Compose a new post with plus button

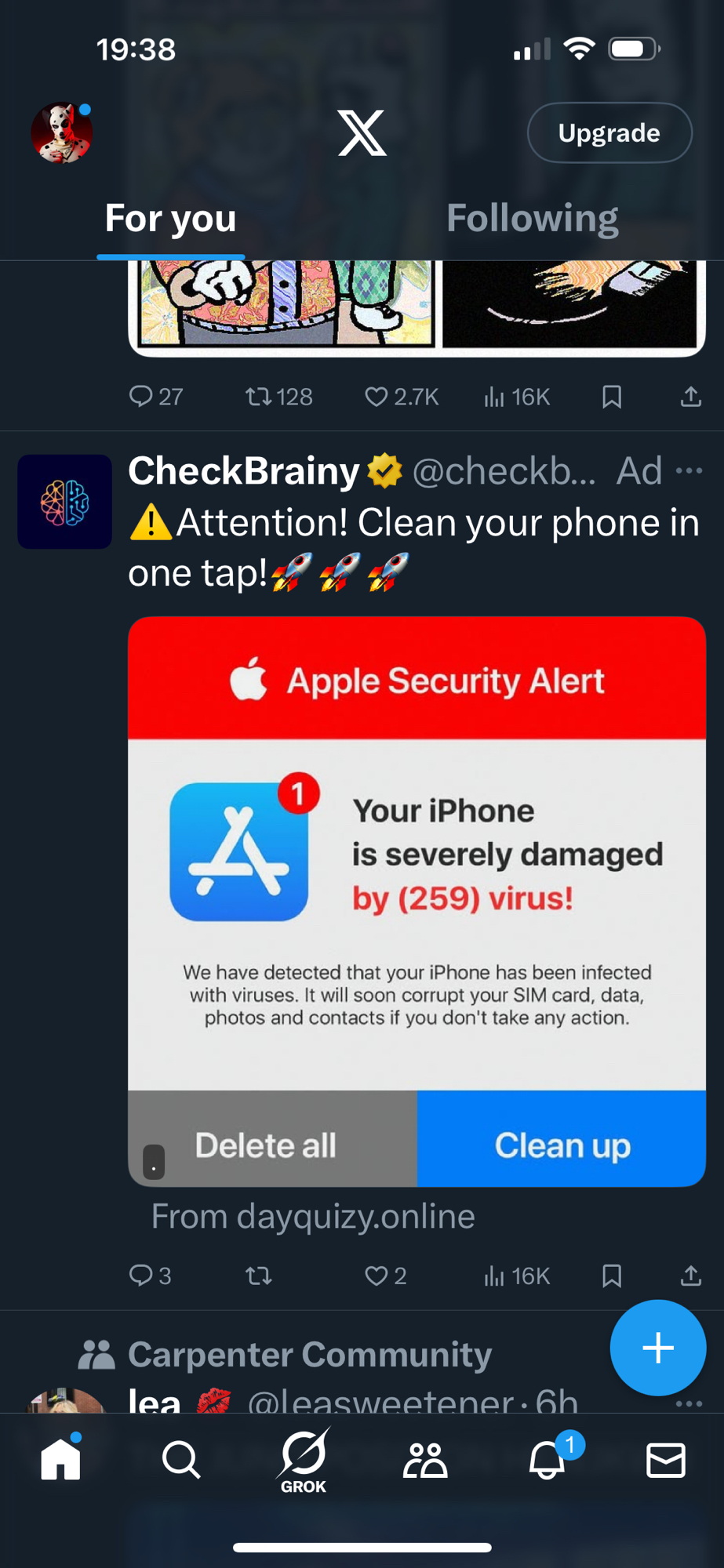click(657, 1348)
